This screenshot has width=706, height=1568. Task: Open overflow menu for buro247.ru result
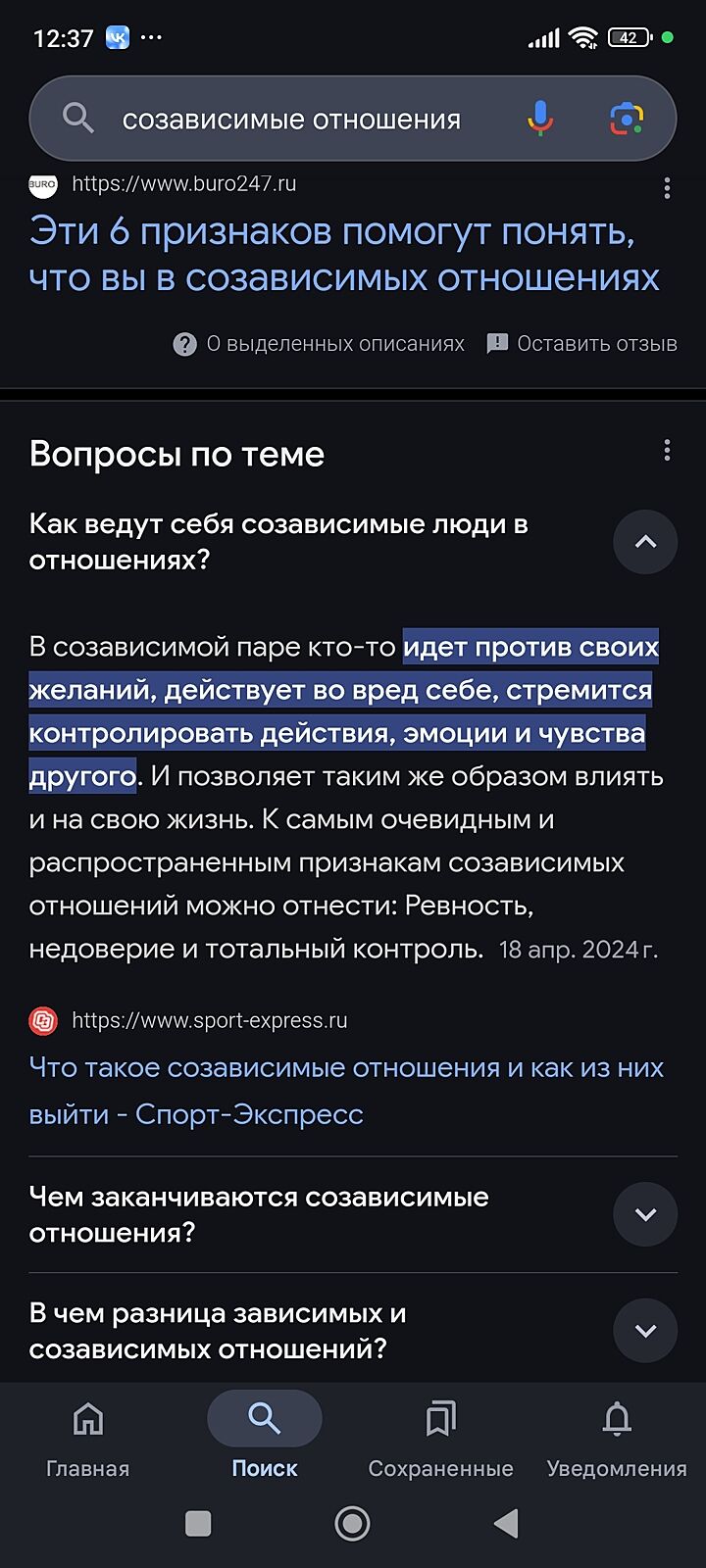click(x=667, y=188)
